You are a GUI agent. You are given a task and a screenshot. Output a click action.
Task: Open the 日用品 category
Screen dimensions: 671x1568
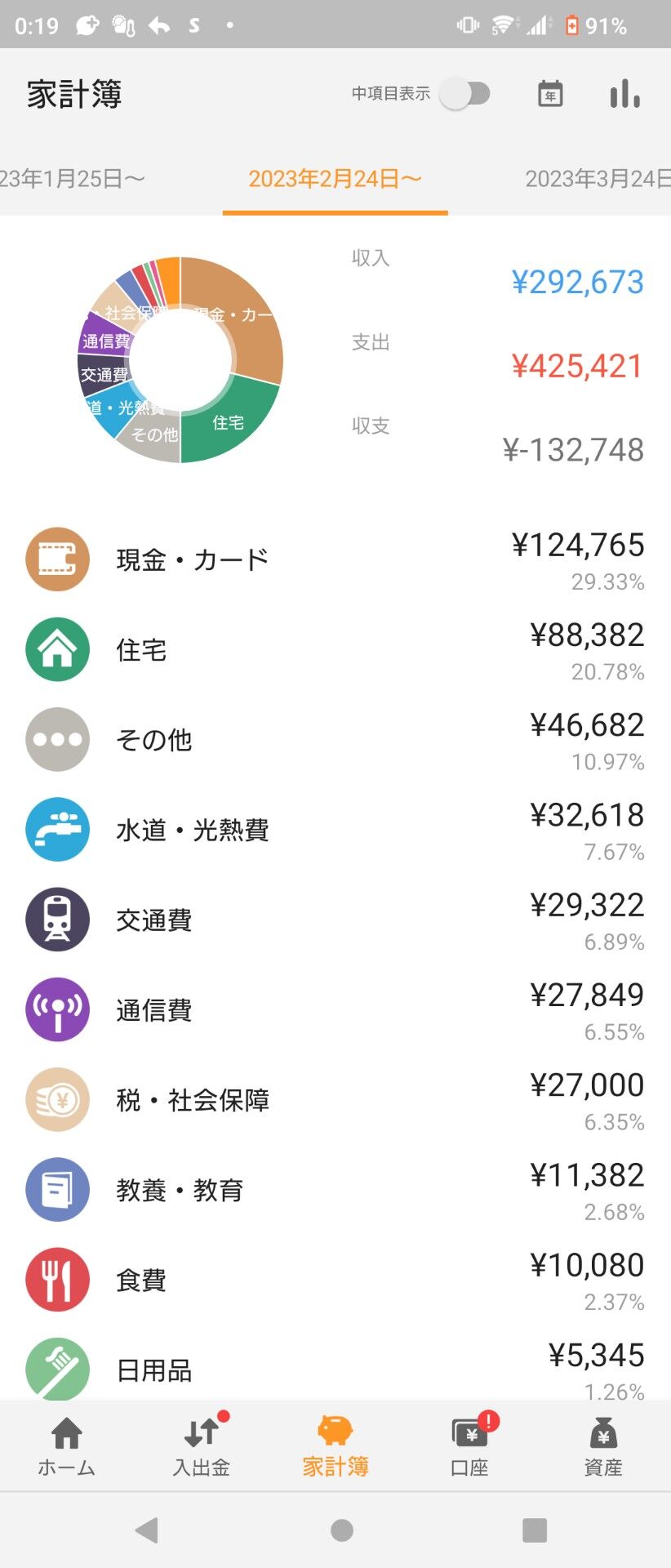coord(335,1369)
